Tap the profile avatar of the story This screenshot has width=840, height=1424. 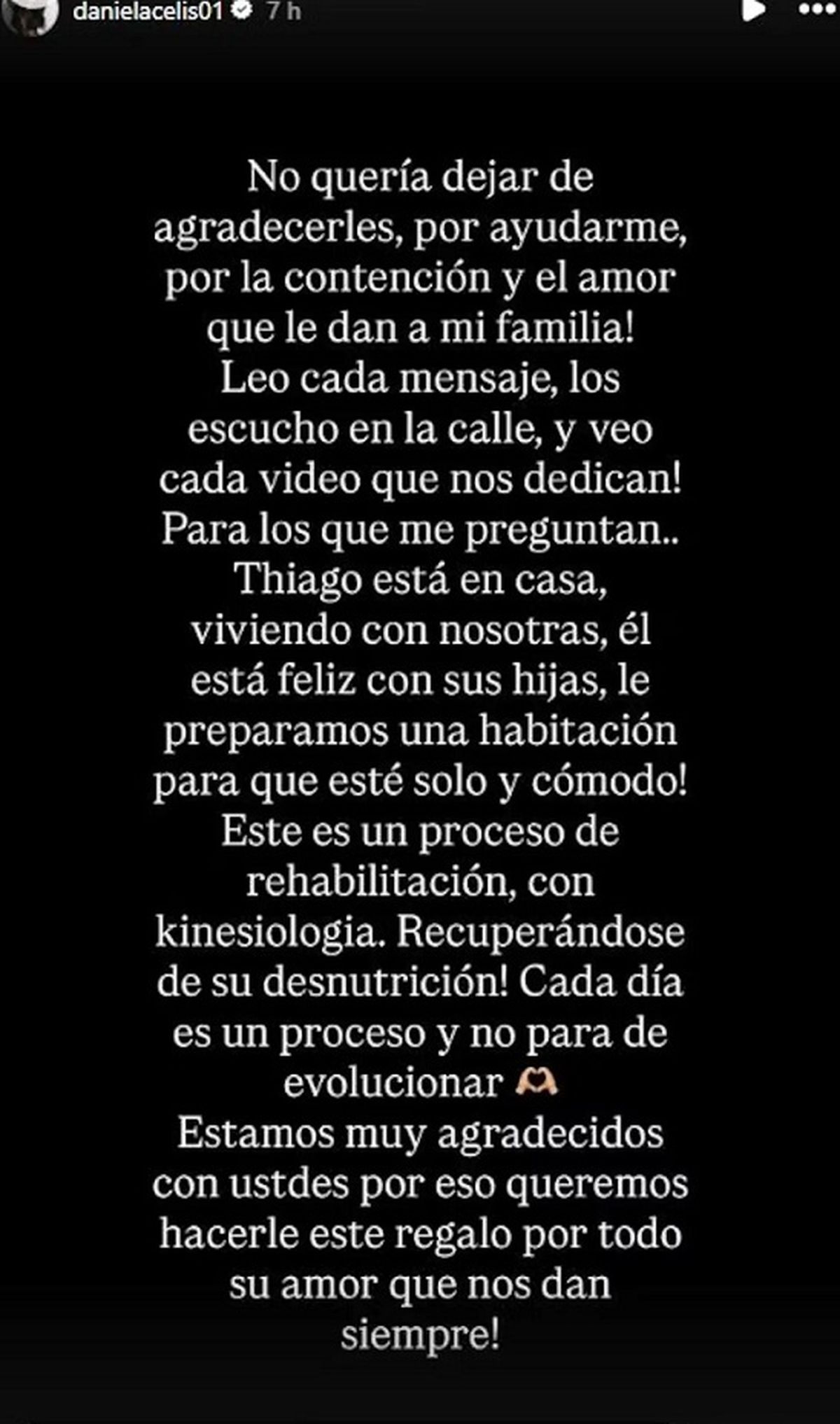[29, 14]
